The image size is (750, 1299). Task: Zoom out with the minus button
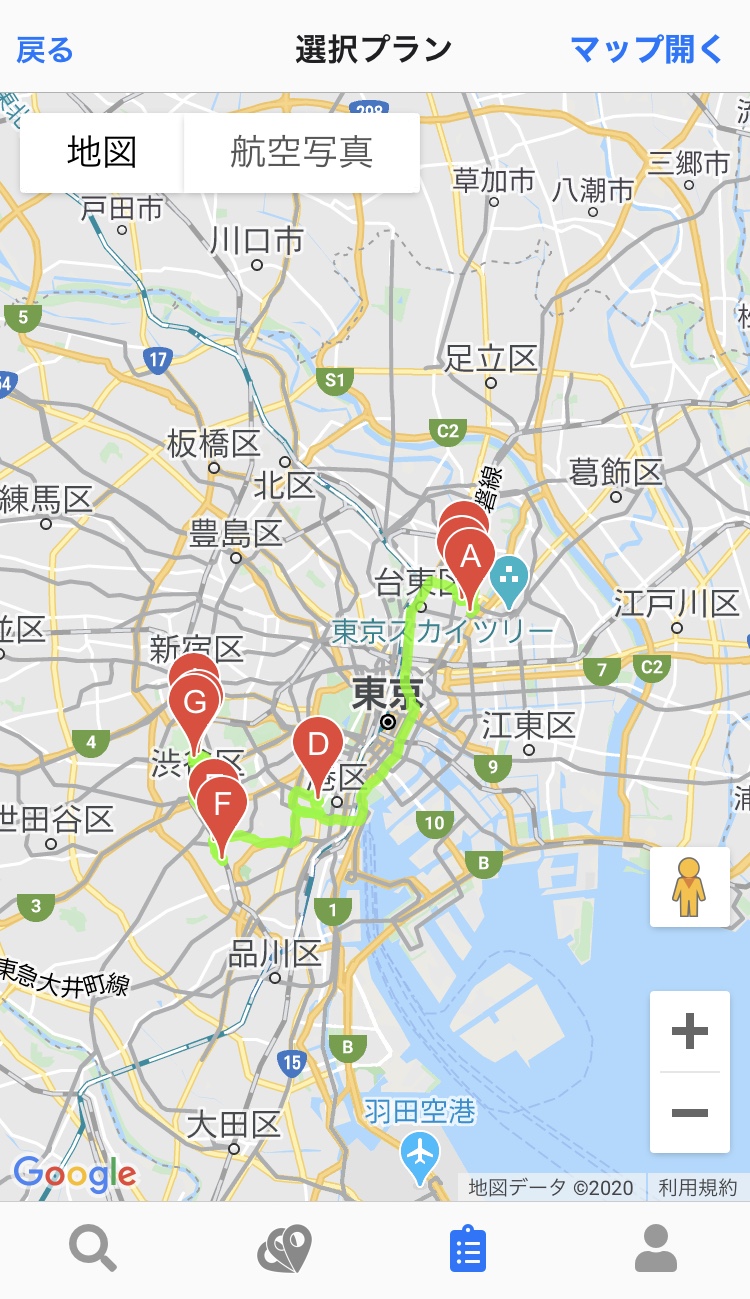coord(689,1112)
